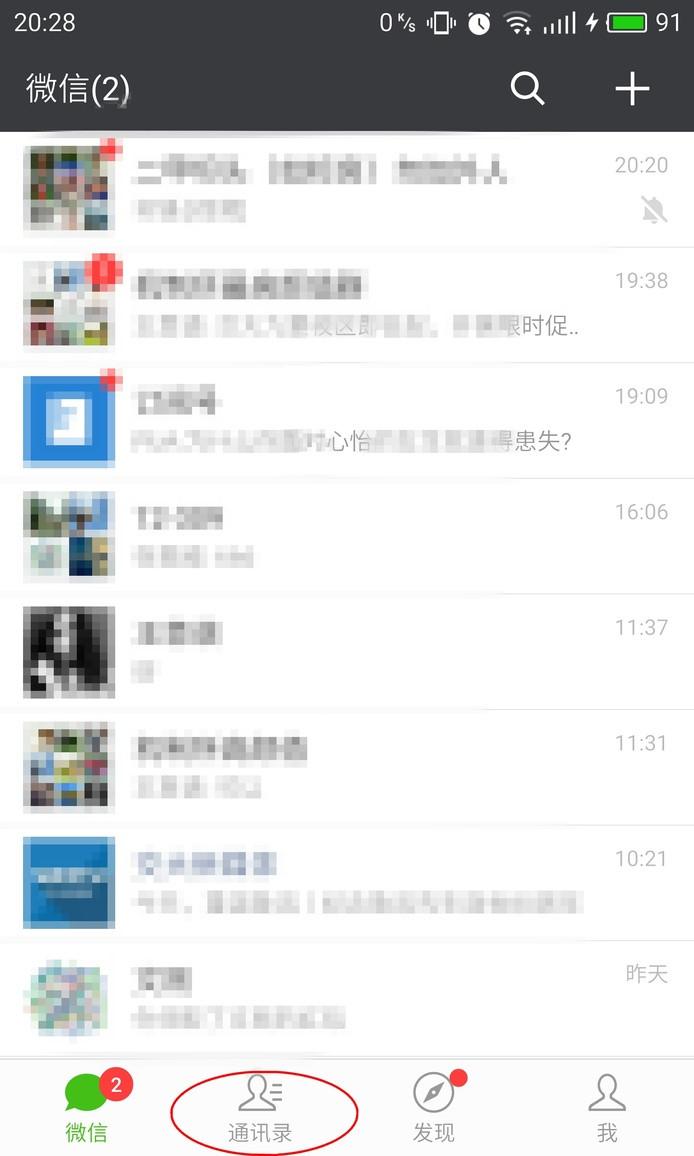Switch to the 发现 discover tab

coord(434,1108)
